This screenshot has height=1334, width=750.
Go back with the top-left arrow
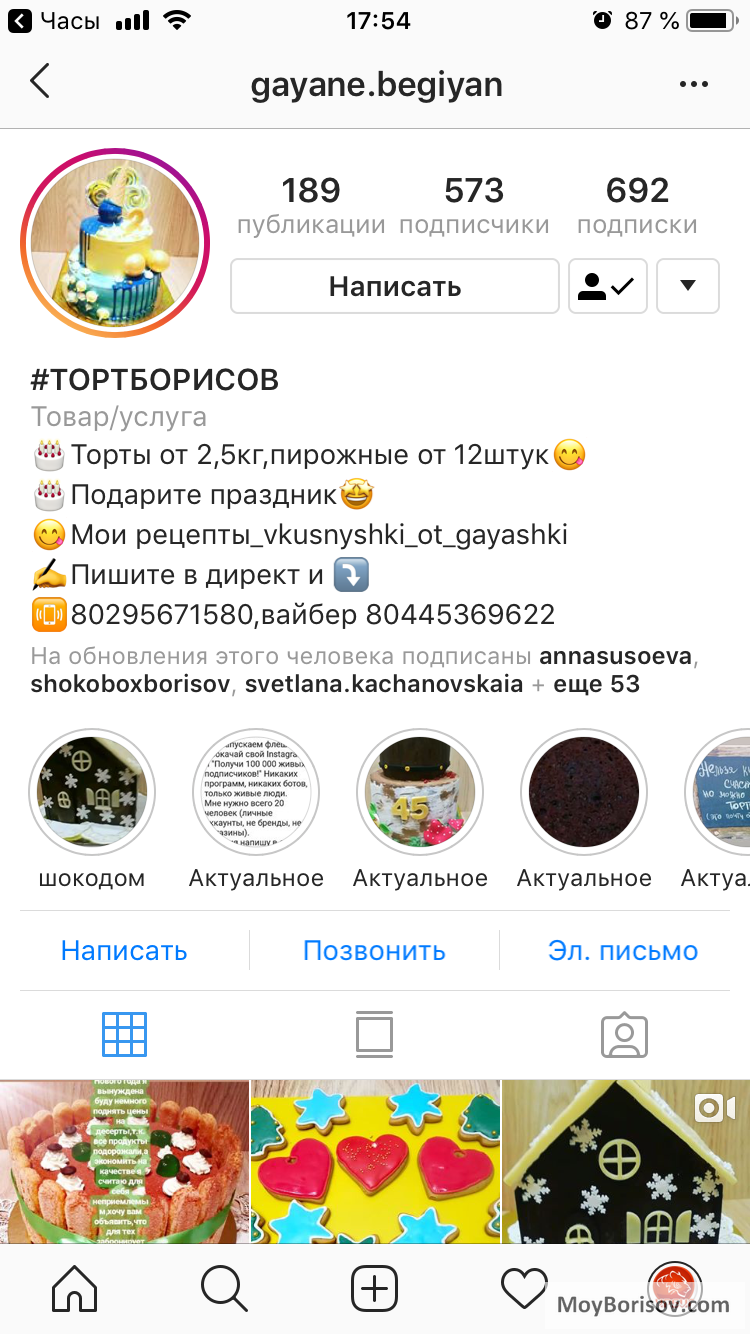coord(40,82)
